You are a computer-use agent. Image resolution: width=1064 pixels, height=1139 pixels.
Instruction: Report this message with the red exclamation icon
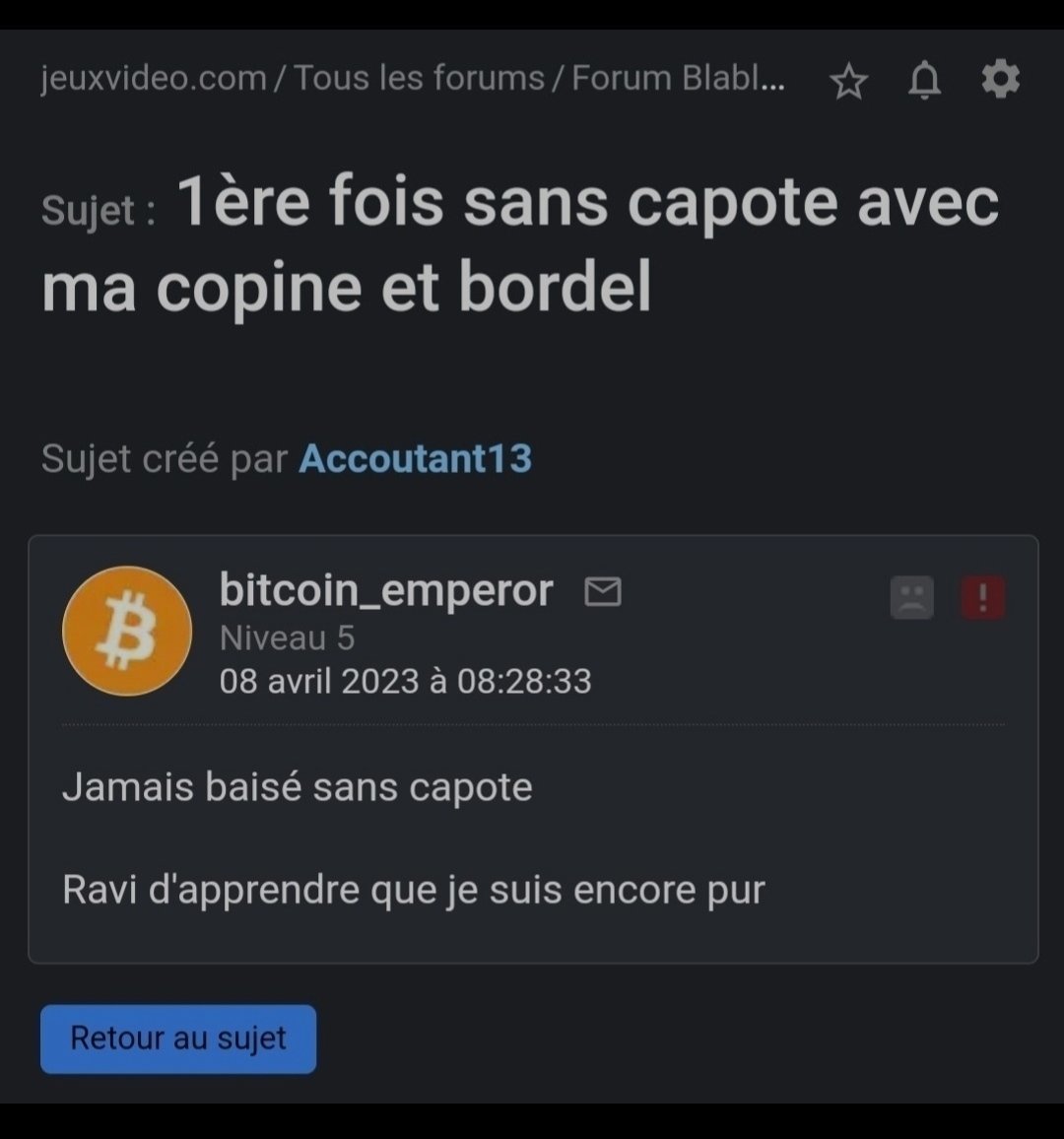[982, 597]
